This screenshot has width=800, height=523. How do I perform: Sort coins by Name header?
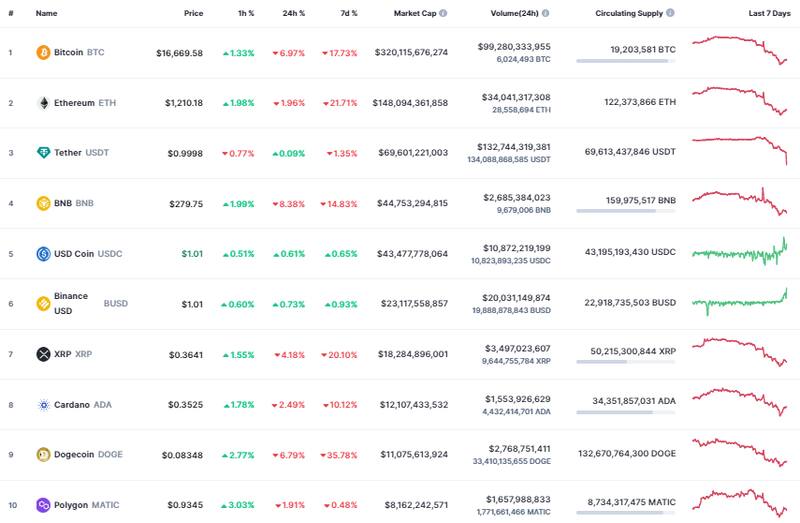46,14
